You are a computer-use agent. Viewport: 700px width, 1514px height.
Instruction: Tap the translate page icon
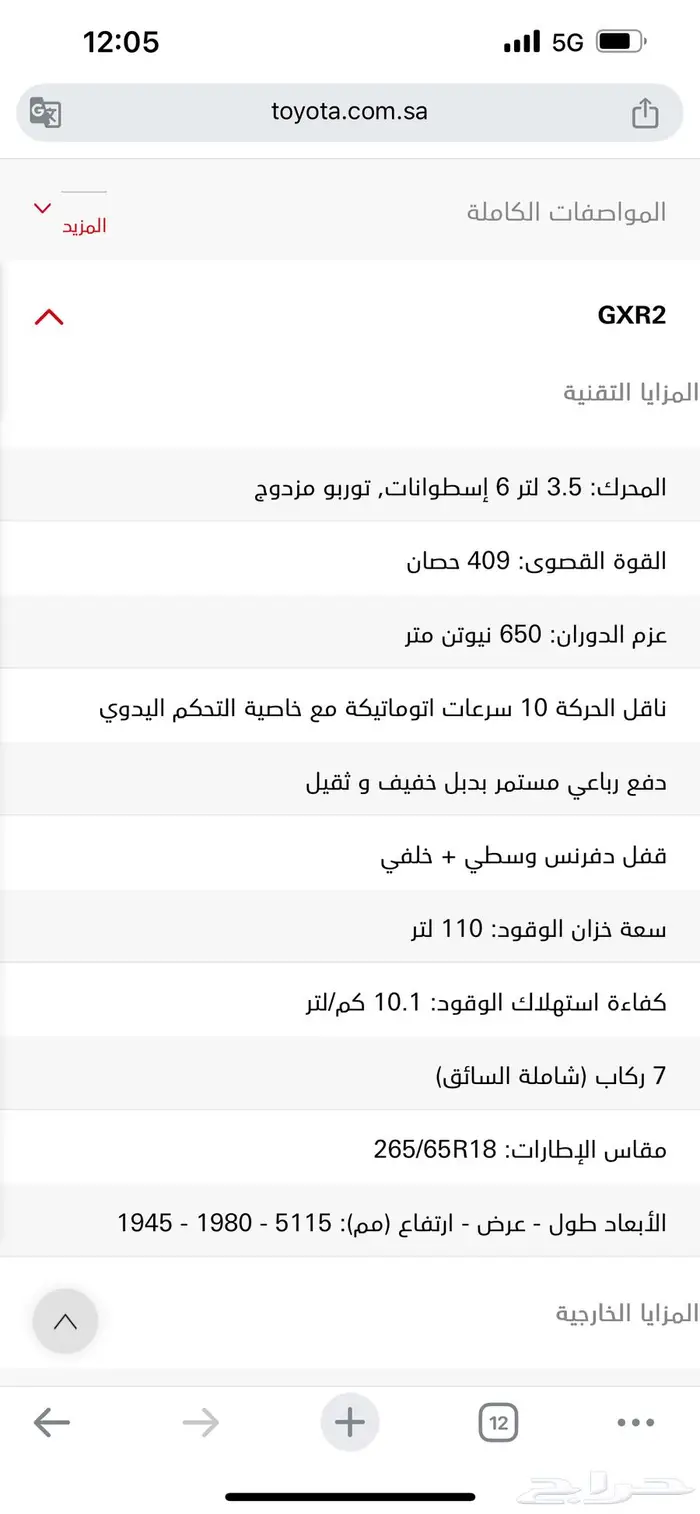(x=45, y=113)
